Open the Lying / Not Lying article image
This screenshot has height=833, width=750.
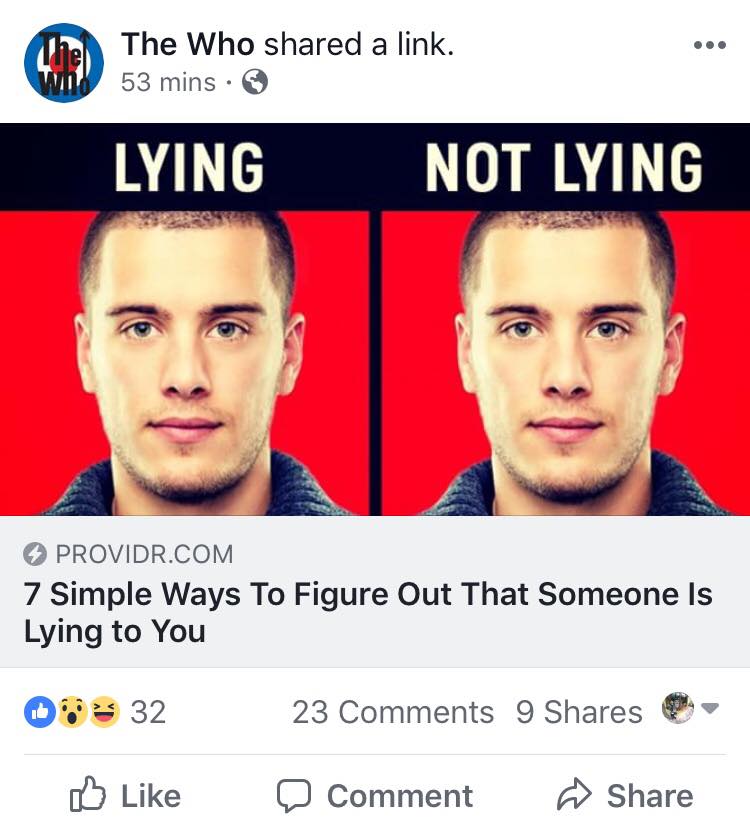375,320
